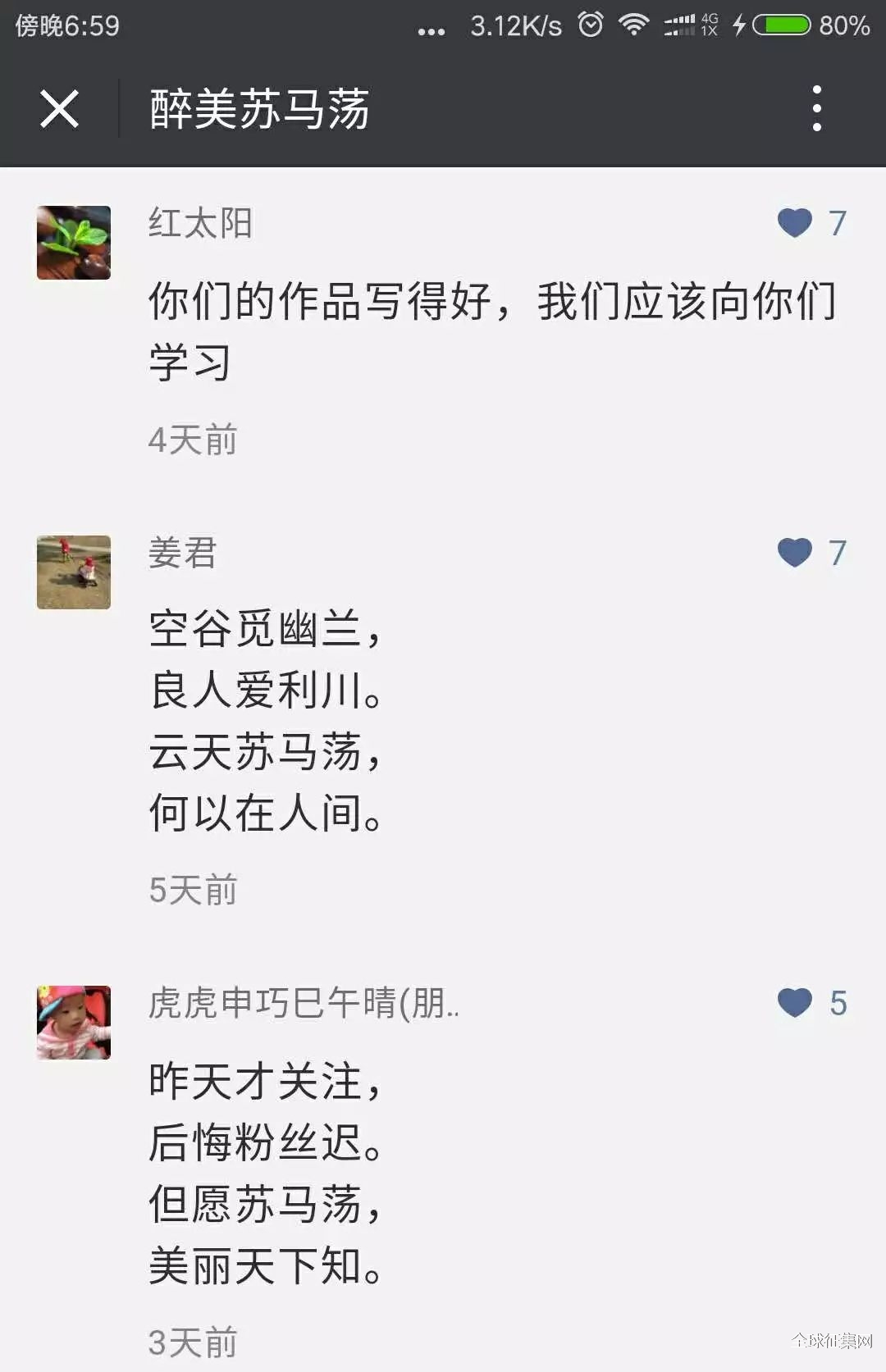Close the 醉美苏马荡 article page
Viewport: 886px width, 1372px height.
pyautogui.click(x=59, y=109)
